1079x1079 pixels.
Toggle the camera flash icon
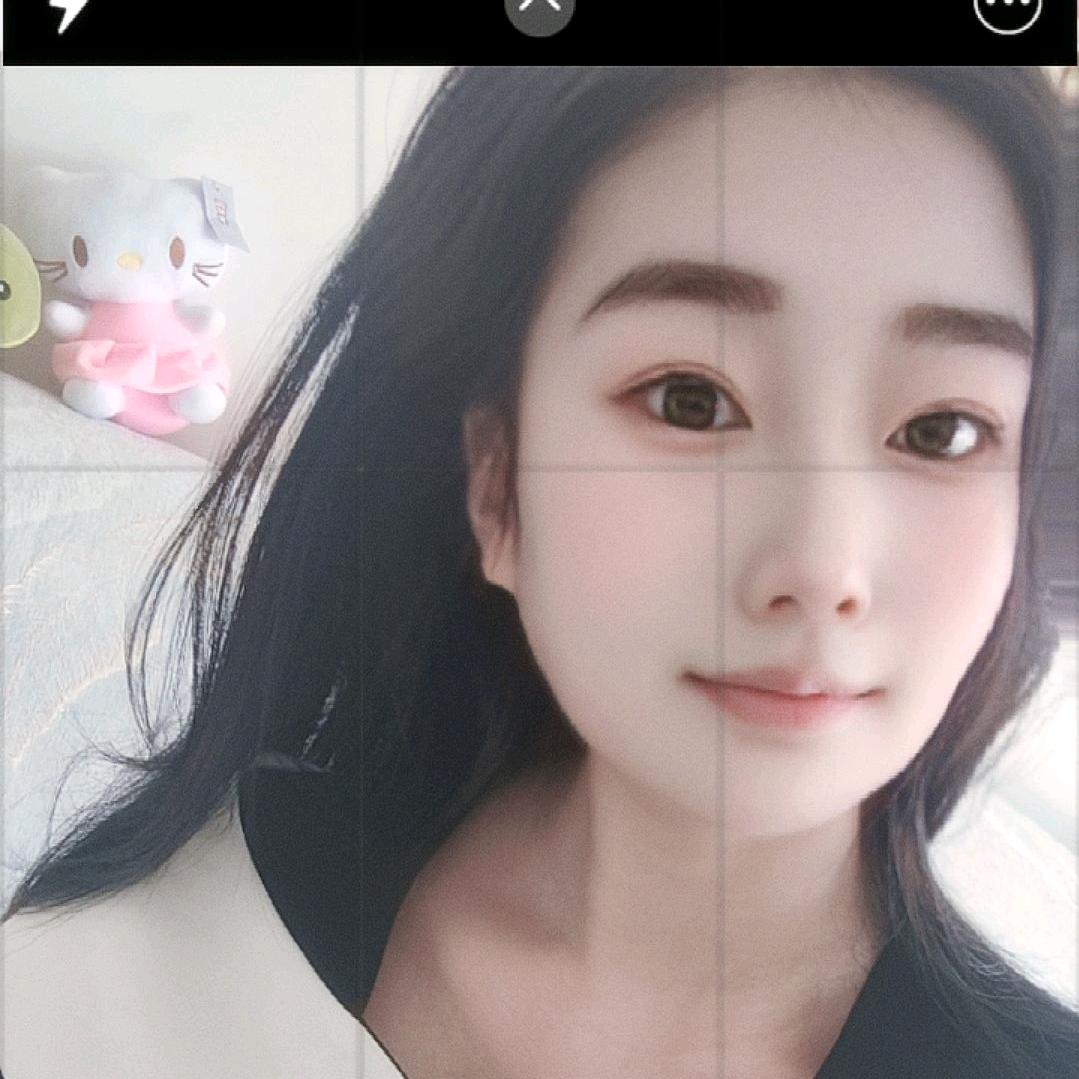(x=72, y=12)
